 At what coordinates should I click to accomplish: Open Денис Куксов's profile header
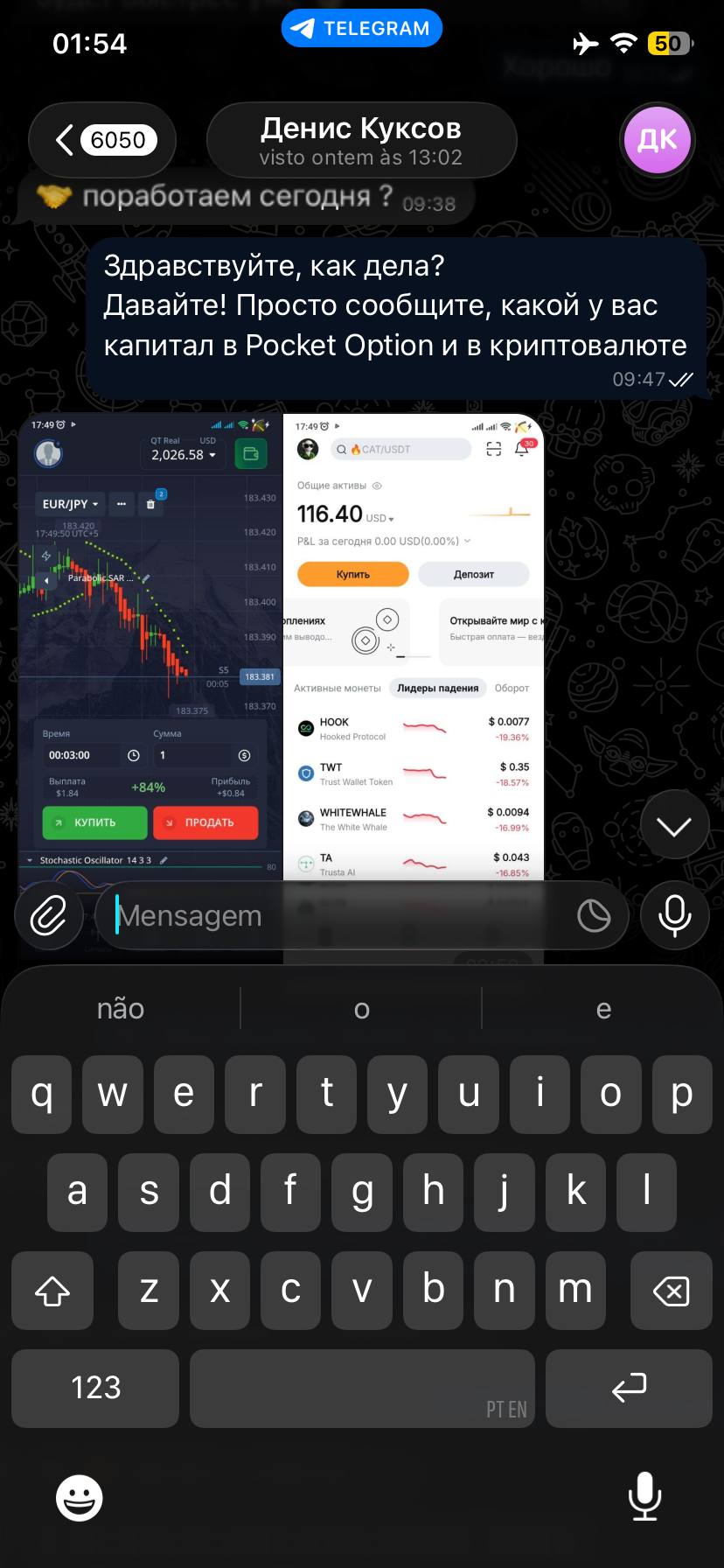pyautogui.click(x=361, y=141)
